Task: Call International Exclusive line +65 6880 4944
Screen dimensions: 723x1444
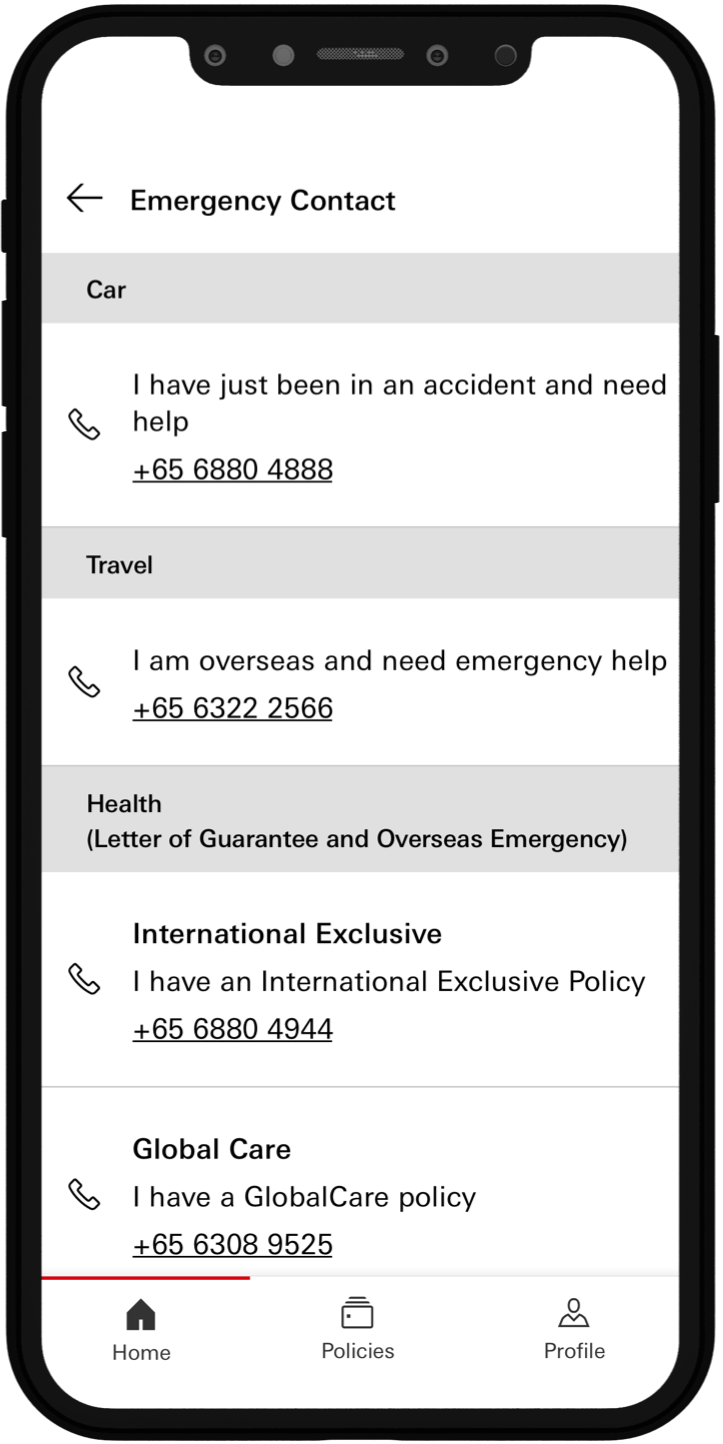Action: pos(232,1030)
